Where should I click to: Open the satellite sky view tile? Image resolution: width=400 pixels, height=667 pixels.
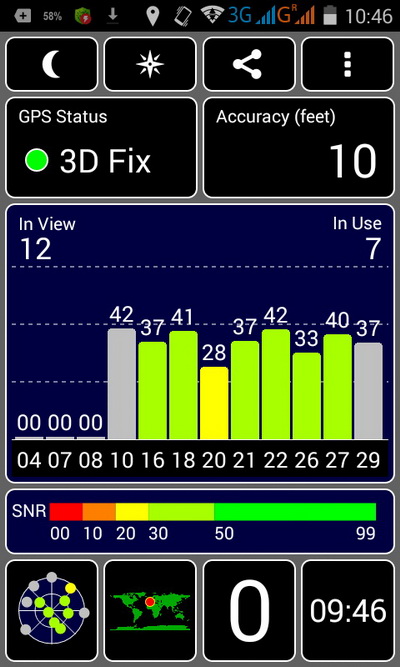[51, 610]
